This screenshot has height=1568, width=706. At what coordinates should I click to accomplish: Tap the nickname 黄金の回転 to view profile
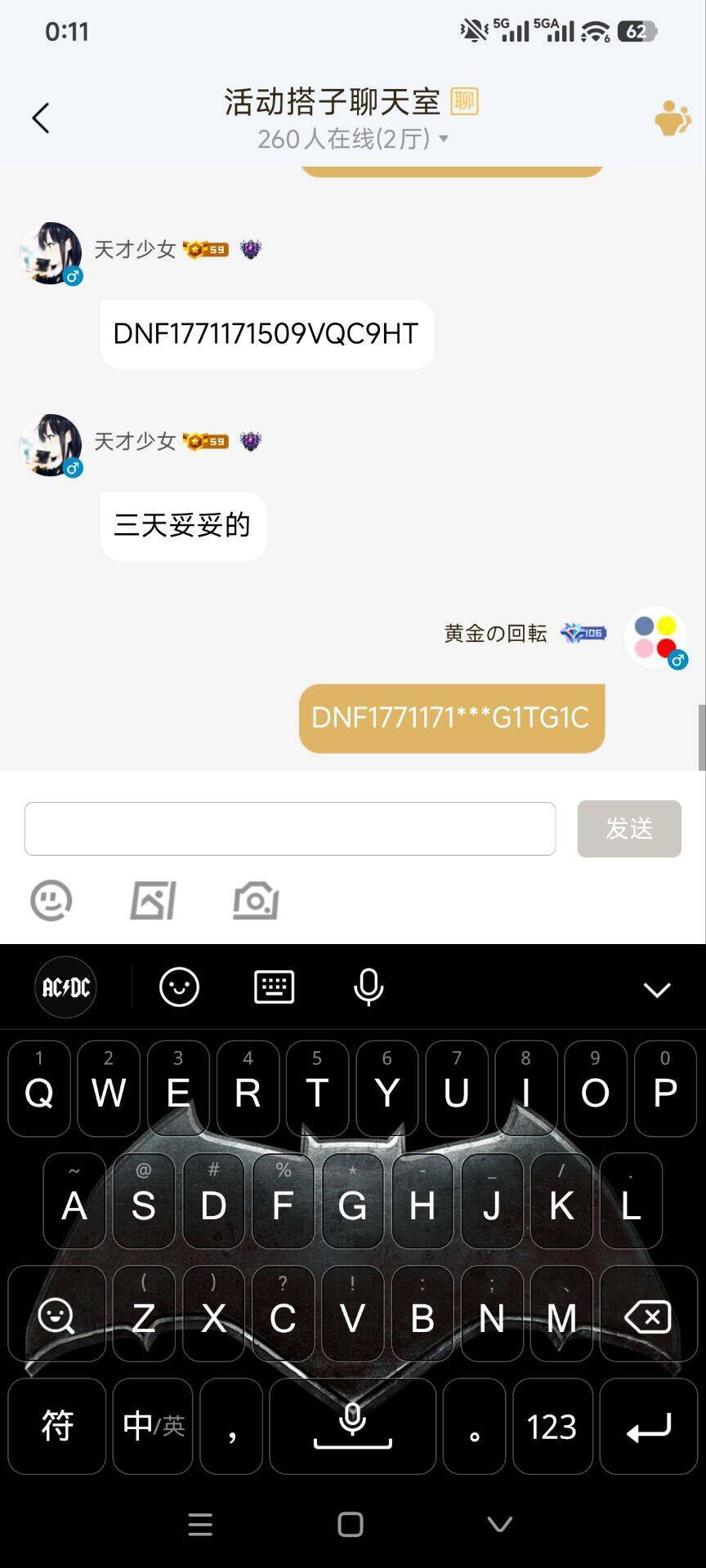point(494,634)
